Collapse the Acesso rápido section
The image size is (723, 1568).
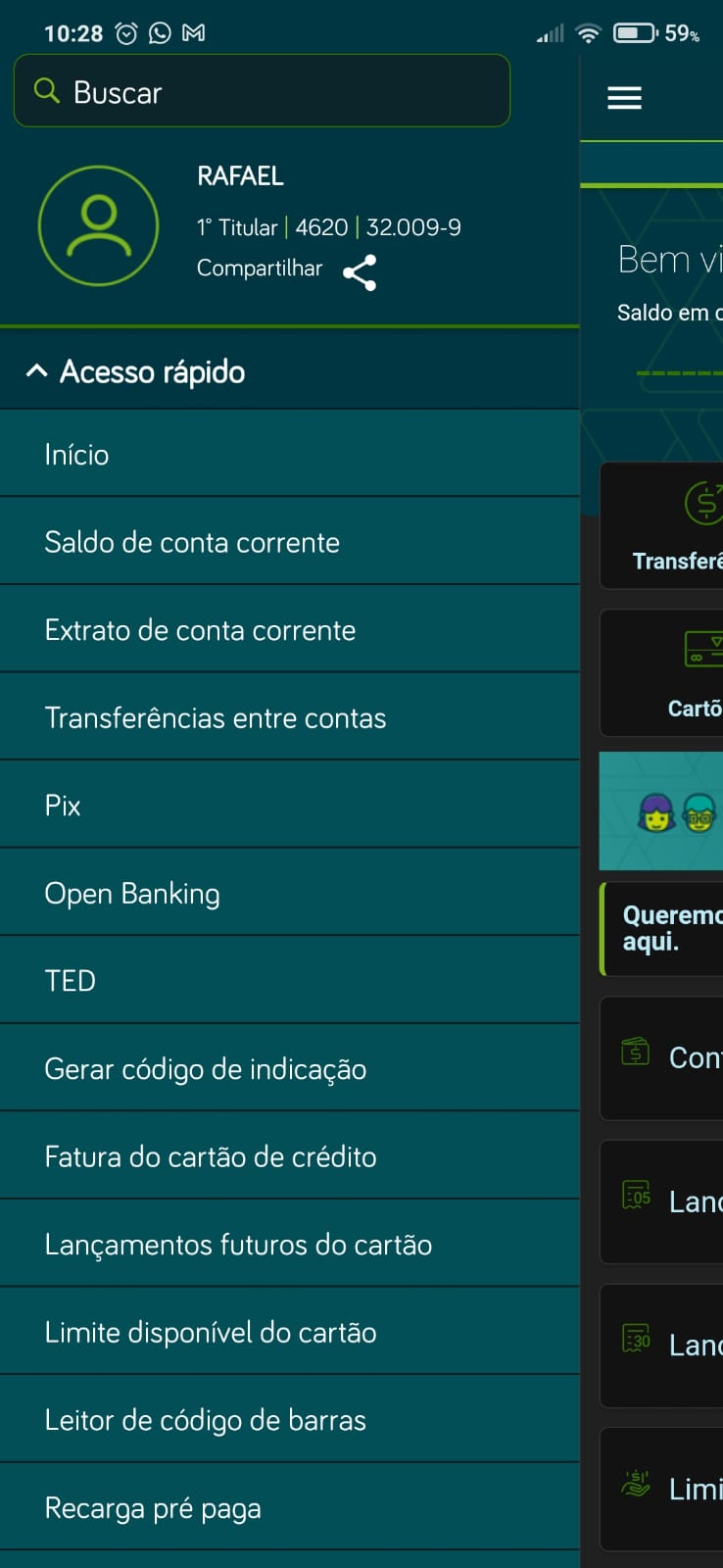click(37, 371)
